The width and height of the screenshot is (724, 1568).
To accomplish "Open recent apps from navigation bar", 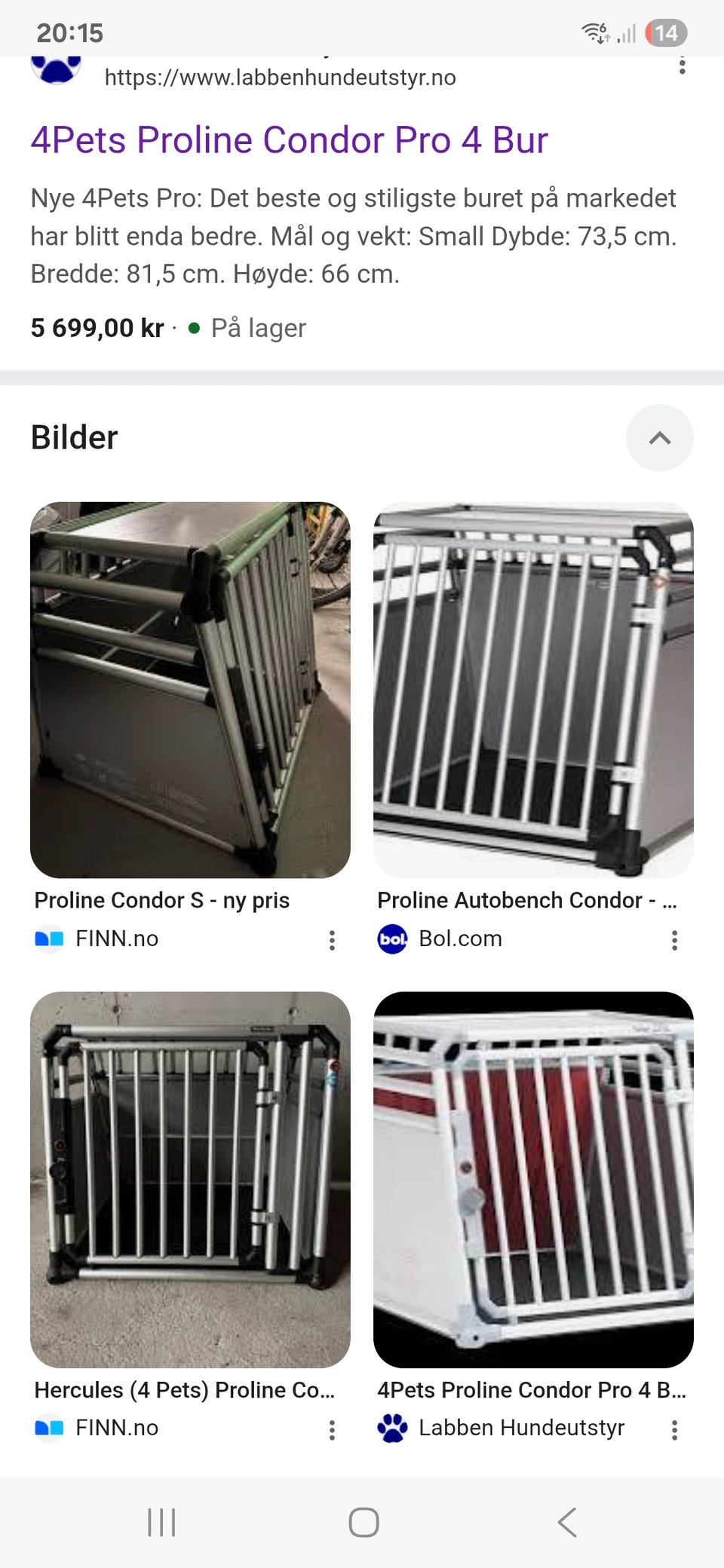I will pyautogui.click(x=162, y=1523).
